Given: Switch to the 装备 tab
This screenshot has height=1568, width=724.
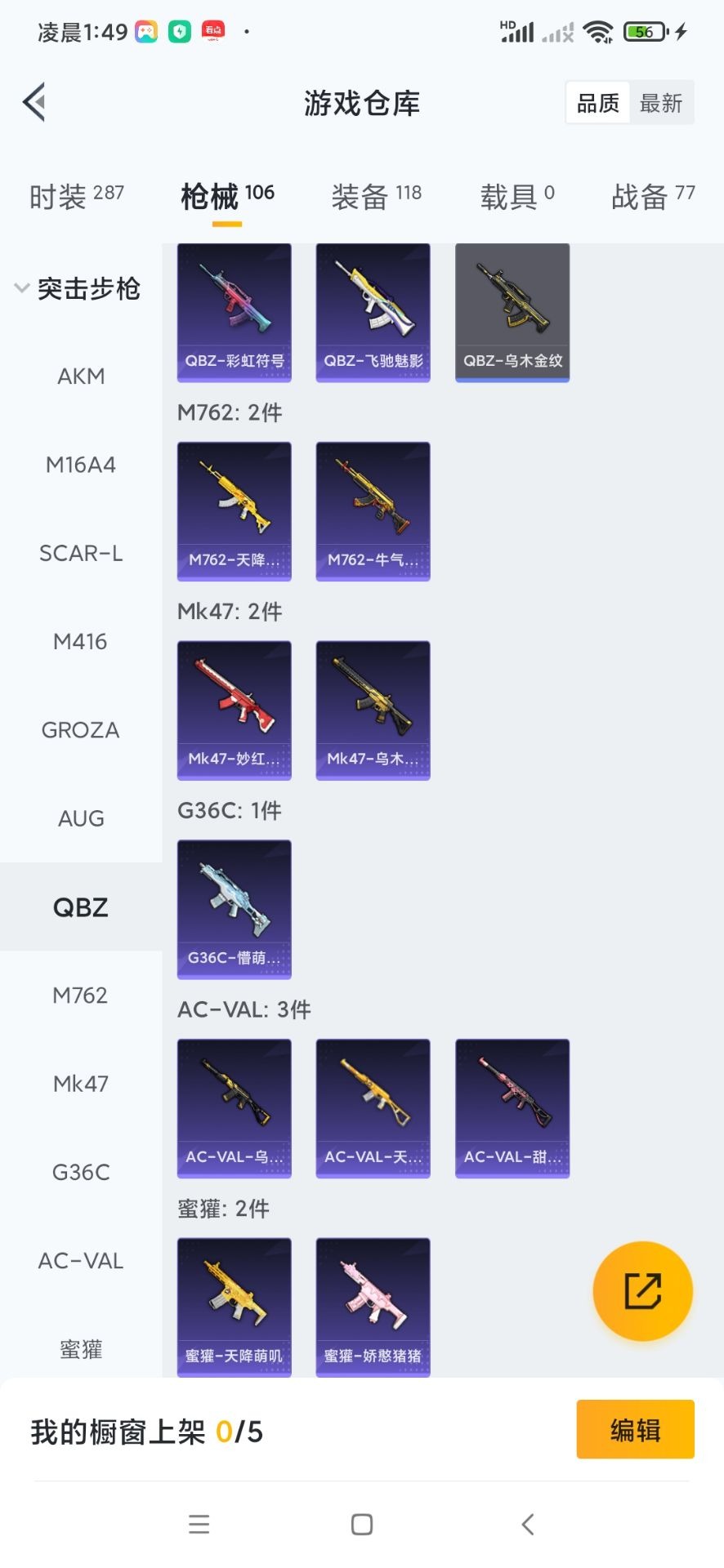Looking at the screenshot, I should click(376, 196).
